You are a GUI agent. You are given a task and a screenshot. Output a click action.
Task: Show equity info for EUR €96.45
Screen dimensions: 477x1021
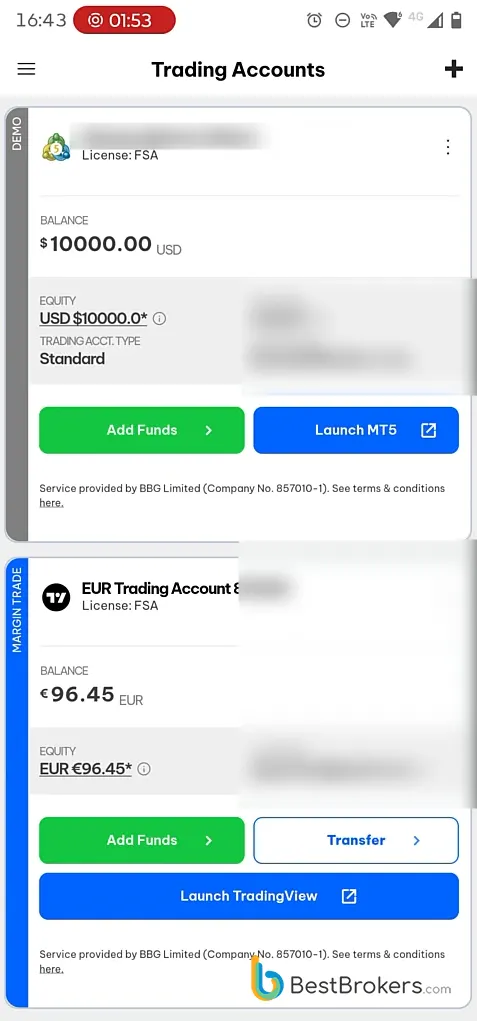144,769
